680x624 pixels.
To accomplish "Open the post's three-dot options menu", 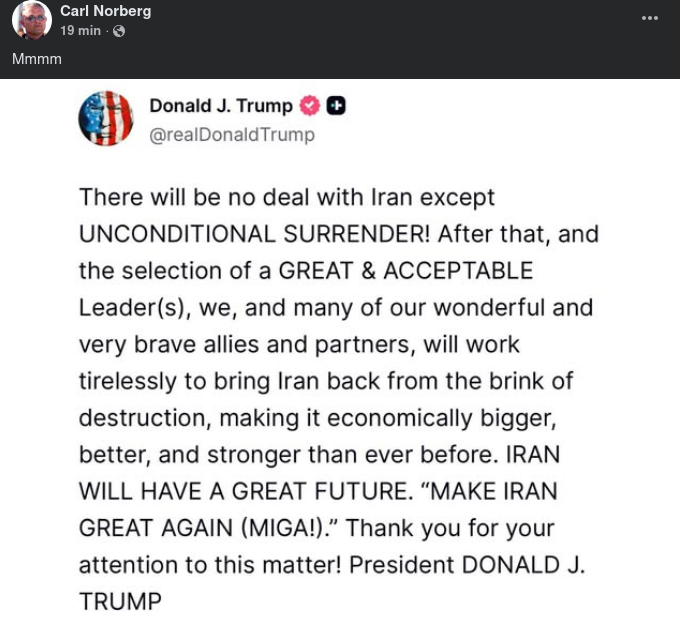I will (x=650, y=18).
